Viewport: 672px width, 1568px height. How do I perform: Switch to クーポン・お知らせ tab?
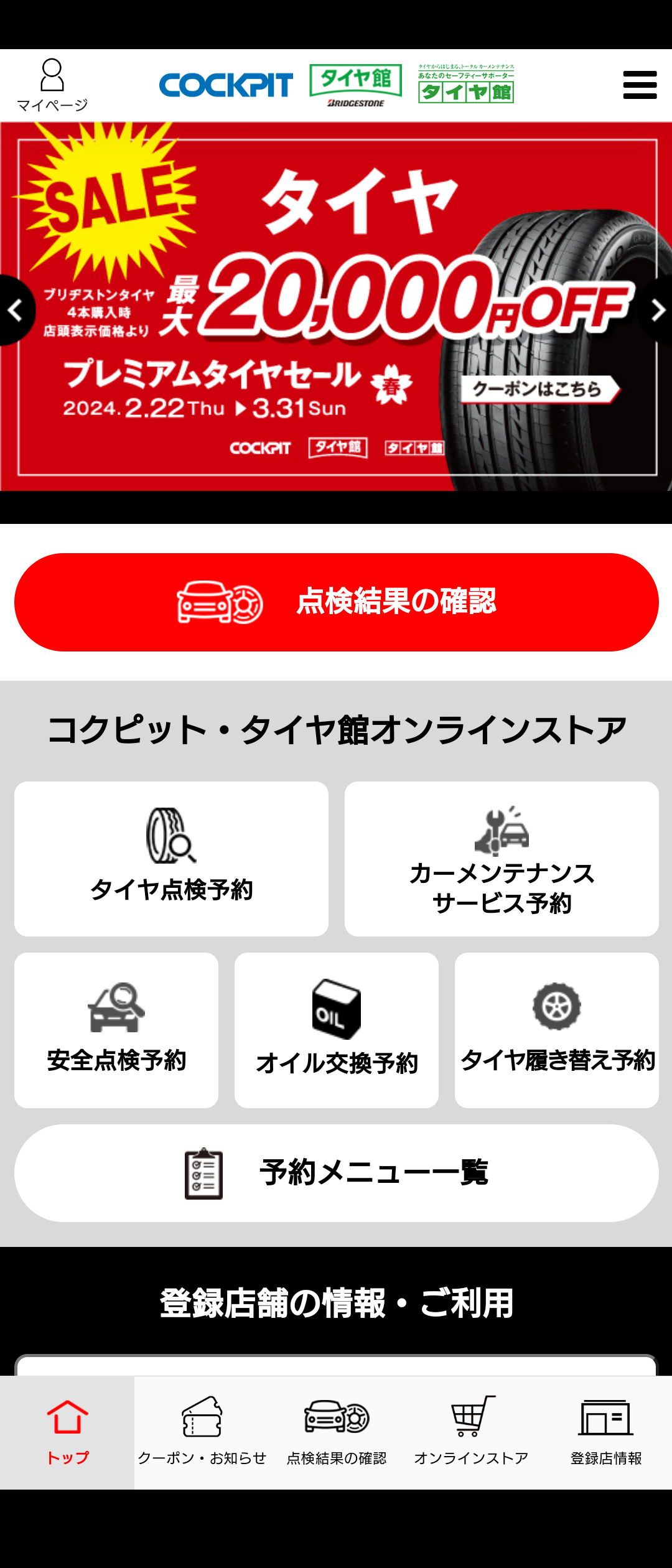[x=202, y=1432]
